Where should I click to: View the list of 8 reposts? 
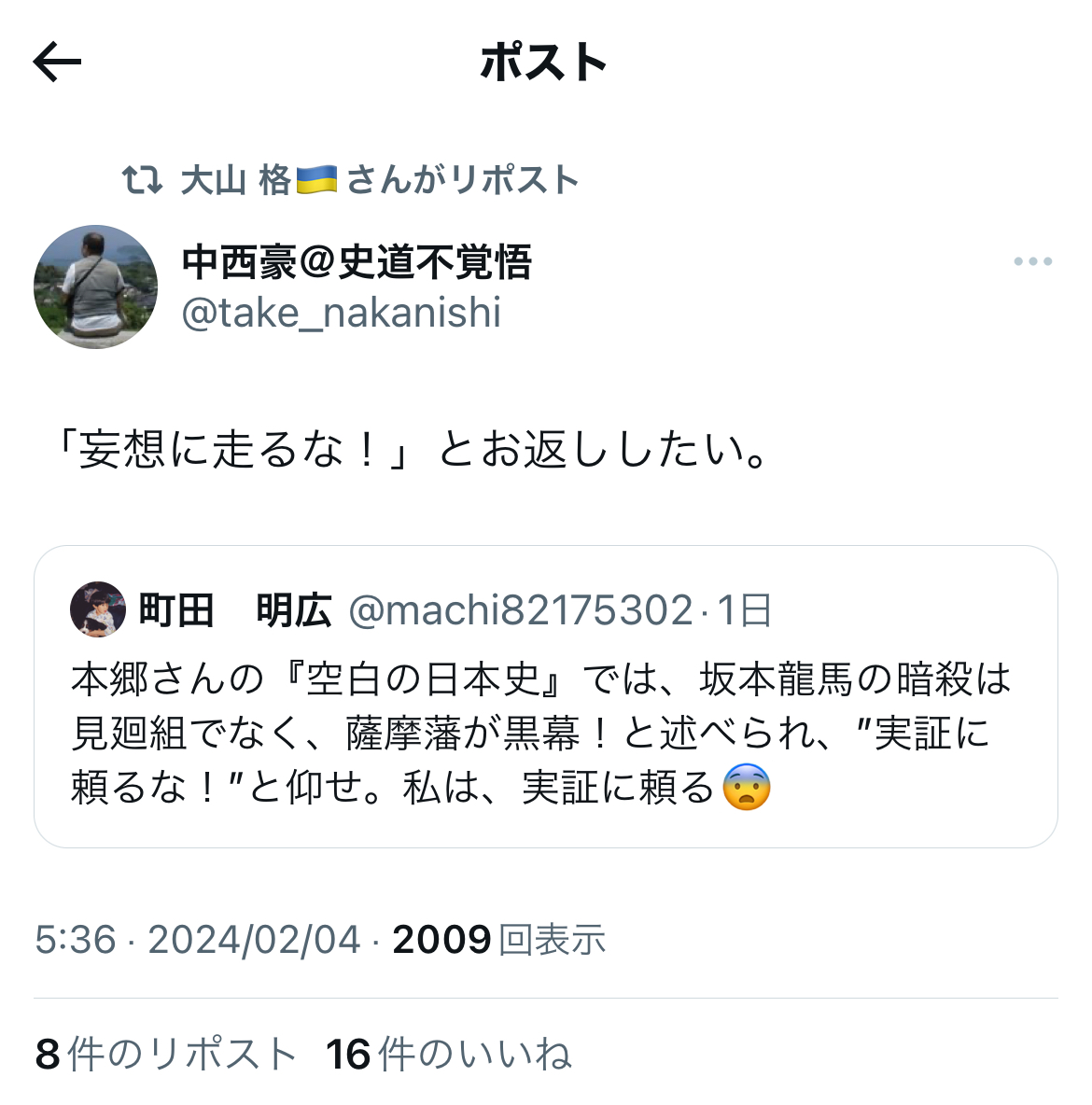click(166, 1055)
